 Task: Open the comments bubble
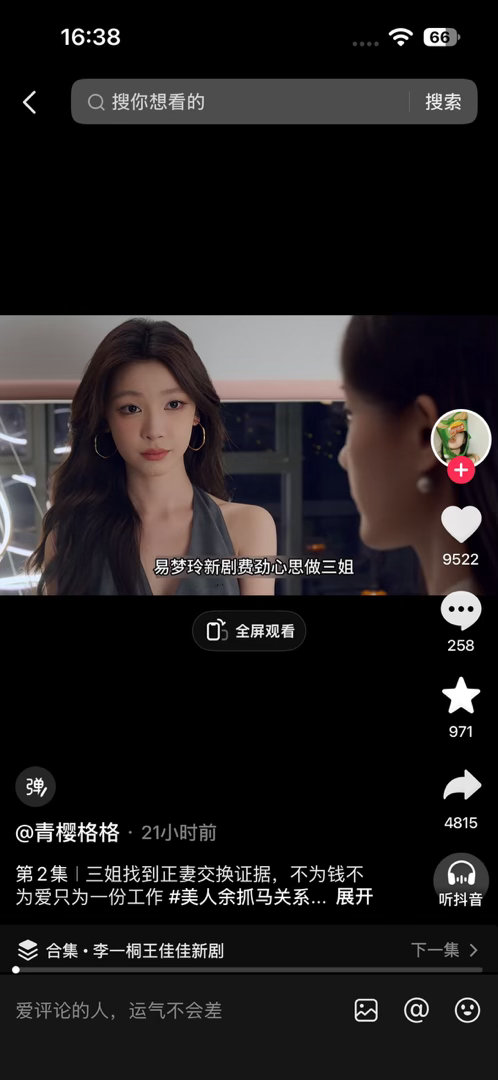click(x=461, y=611)
